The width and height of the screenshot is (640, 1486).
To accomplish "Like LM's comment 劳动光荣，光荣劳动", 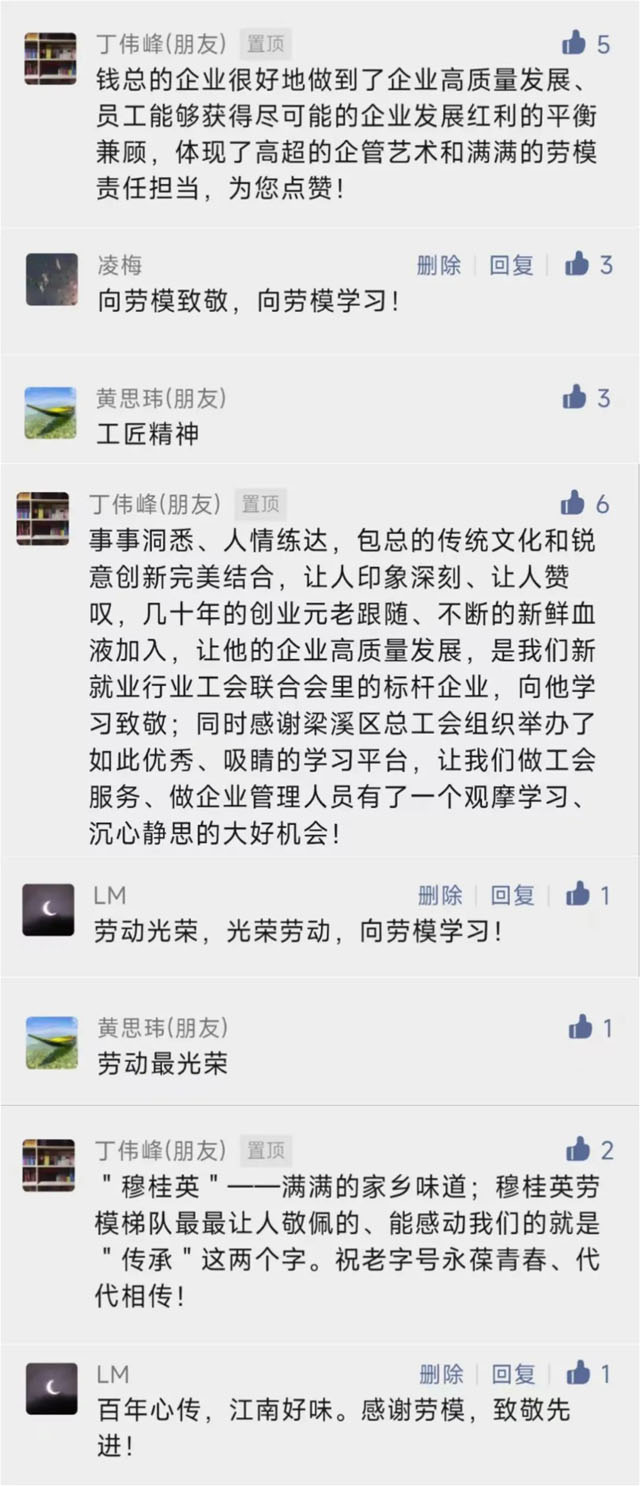I will [x=578, y=894].
